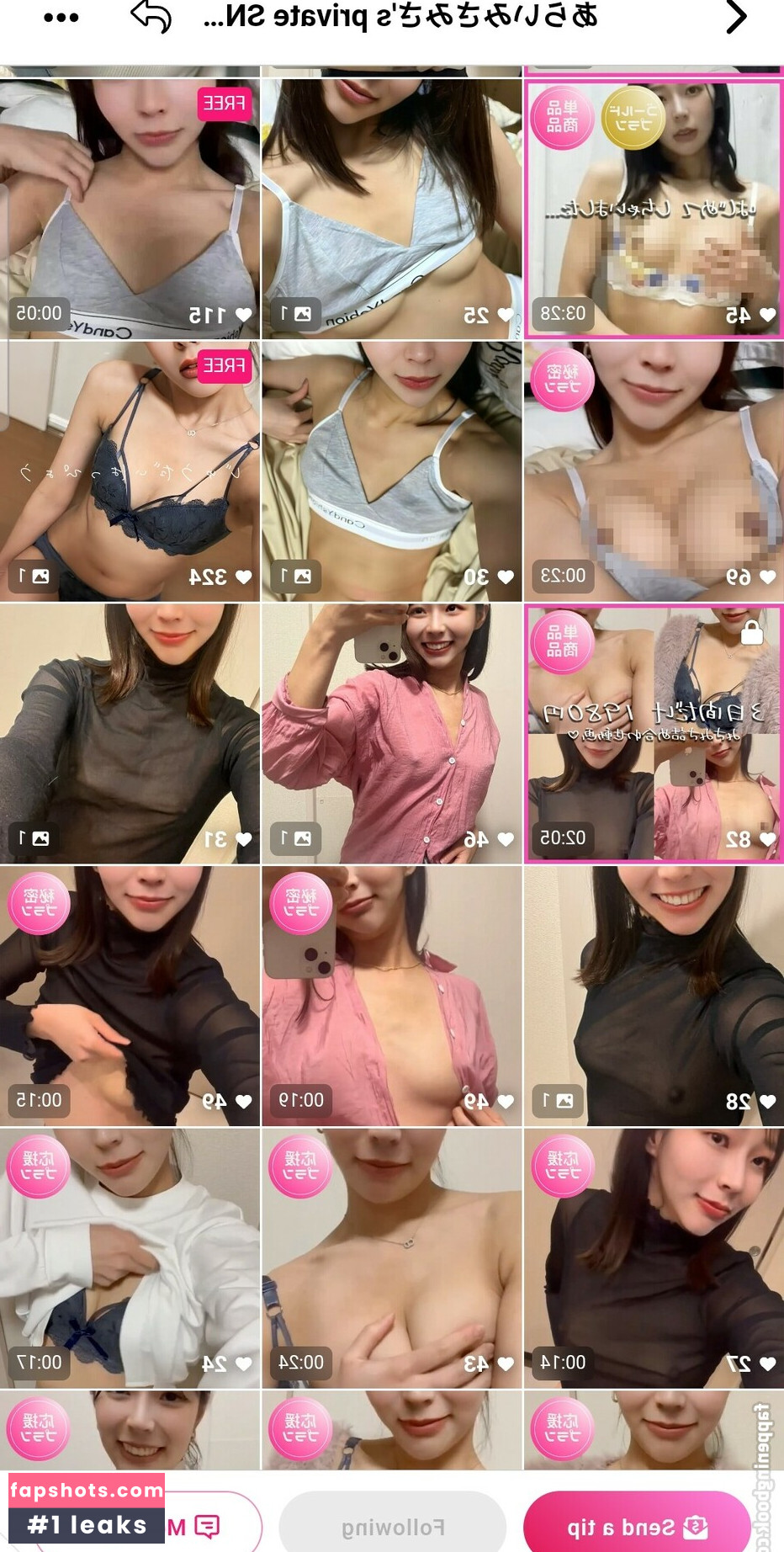Play the 00:24 video post
The image size is (784, 1552).
(392, 1259)
